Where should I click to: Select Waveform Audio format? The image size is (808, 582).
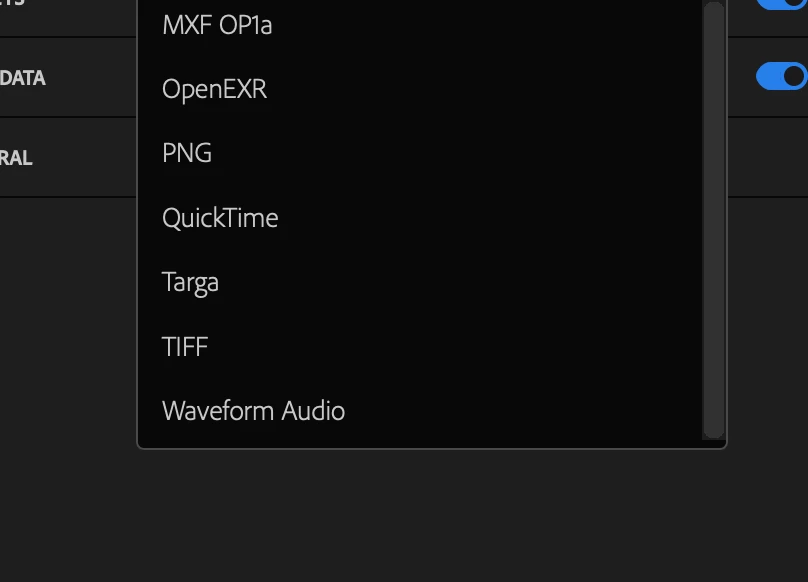click(253, 410)
